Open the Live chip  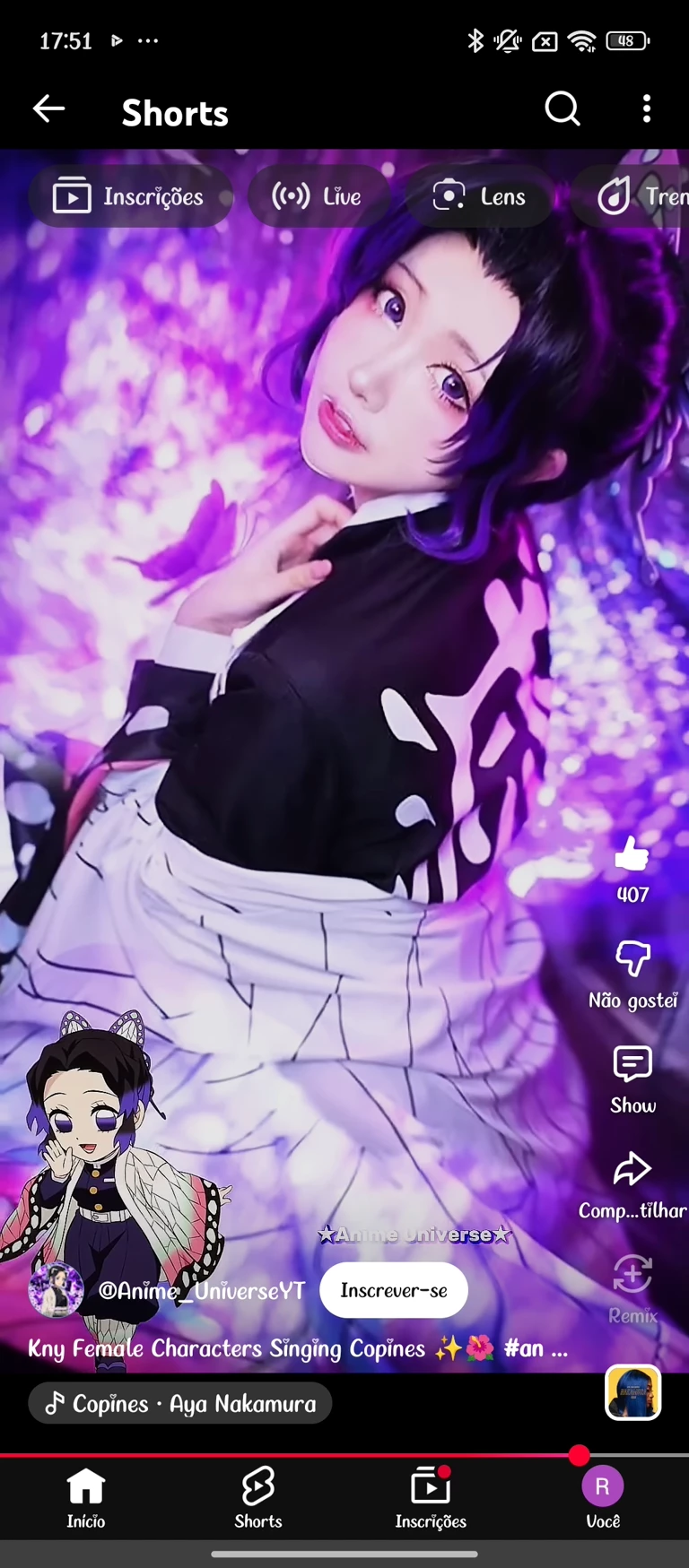pyautogui.click(x=318, y=196)
